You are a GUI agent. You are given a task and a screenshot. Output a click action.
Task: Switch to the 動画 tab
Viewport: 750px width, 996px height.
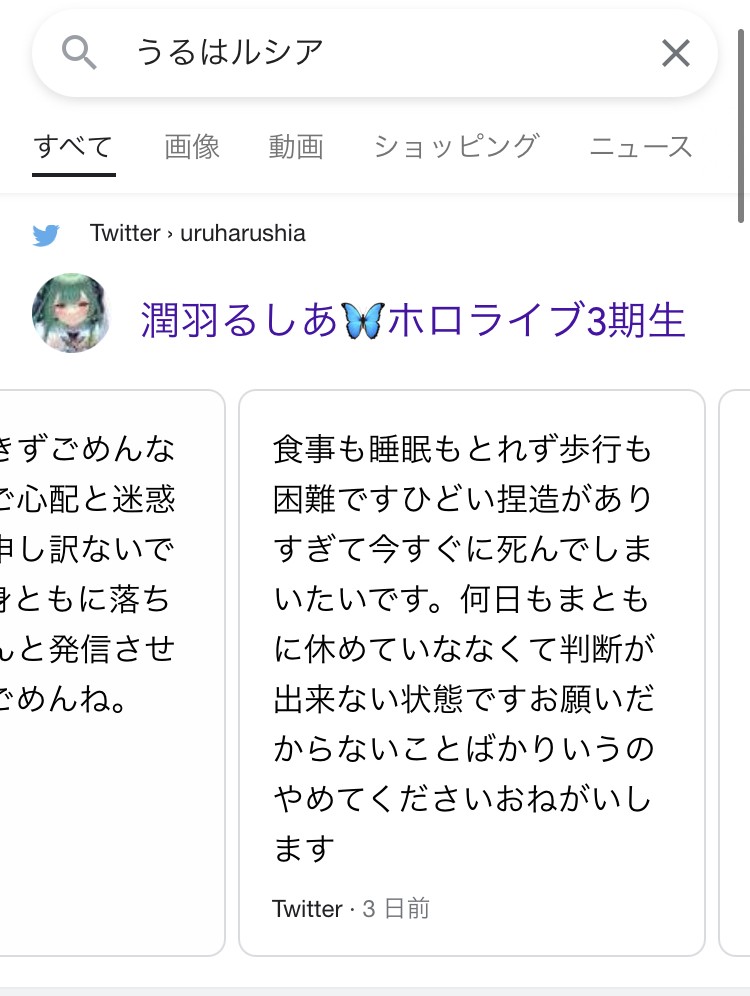[x=296, y=147]
